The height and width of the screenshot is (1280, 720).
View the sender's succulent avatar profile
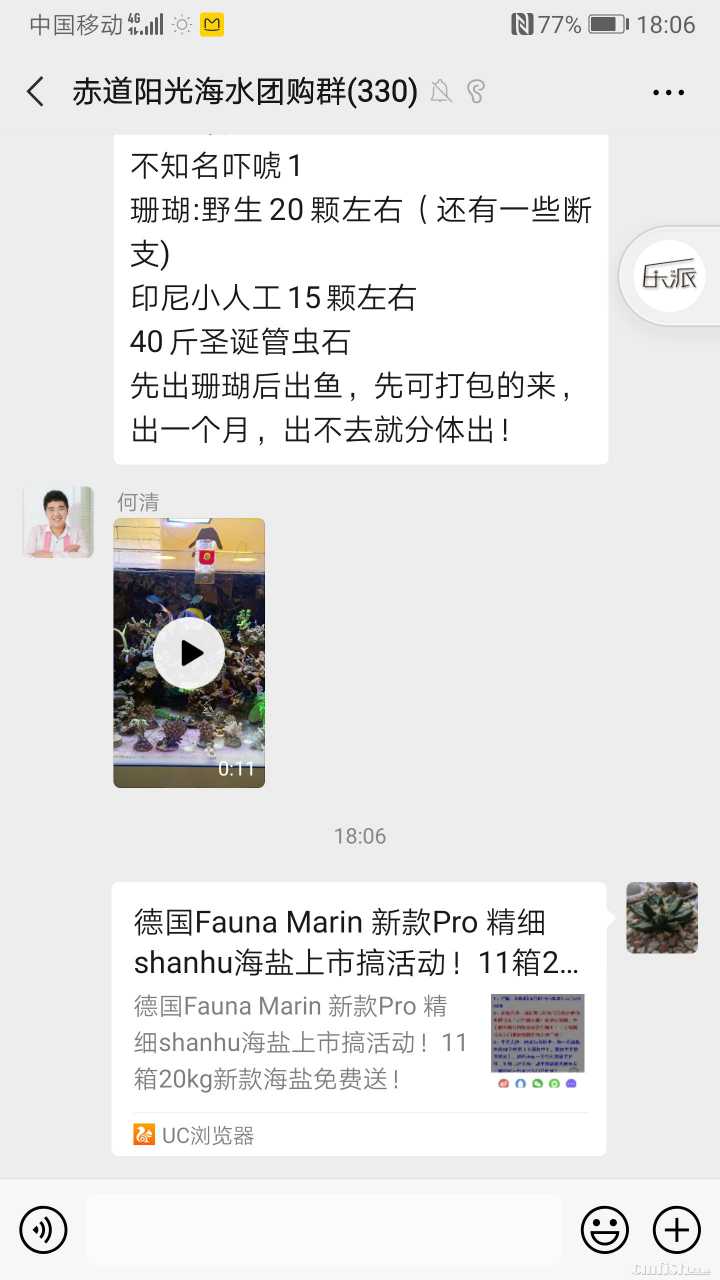tap(661, 917)
